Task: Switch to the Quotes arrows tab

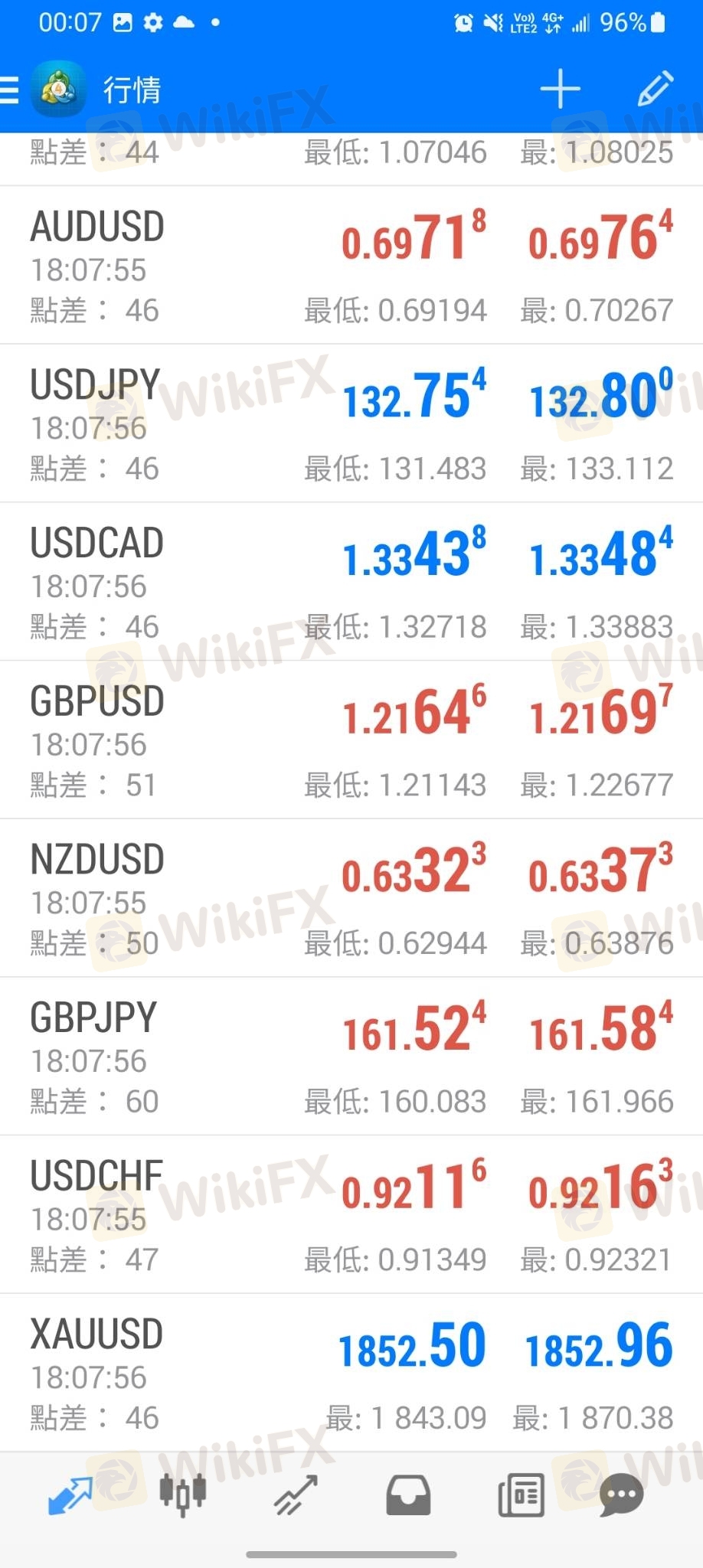Action: click(x=70, y=1495)
